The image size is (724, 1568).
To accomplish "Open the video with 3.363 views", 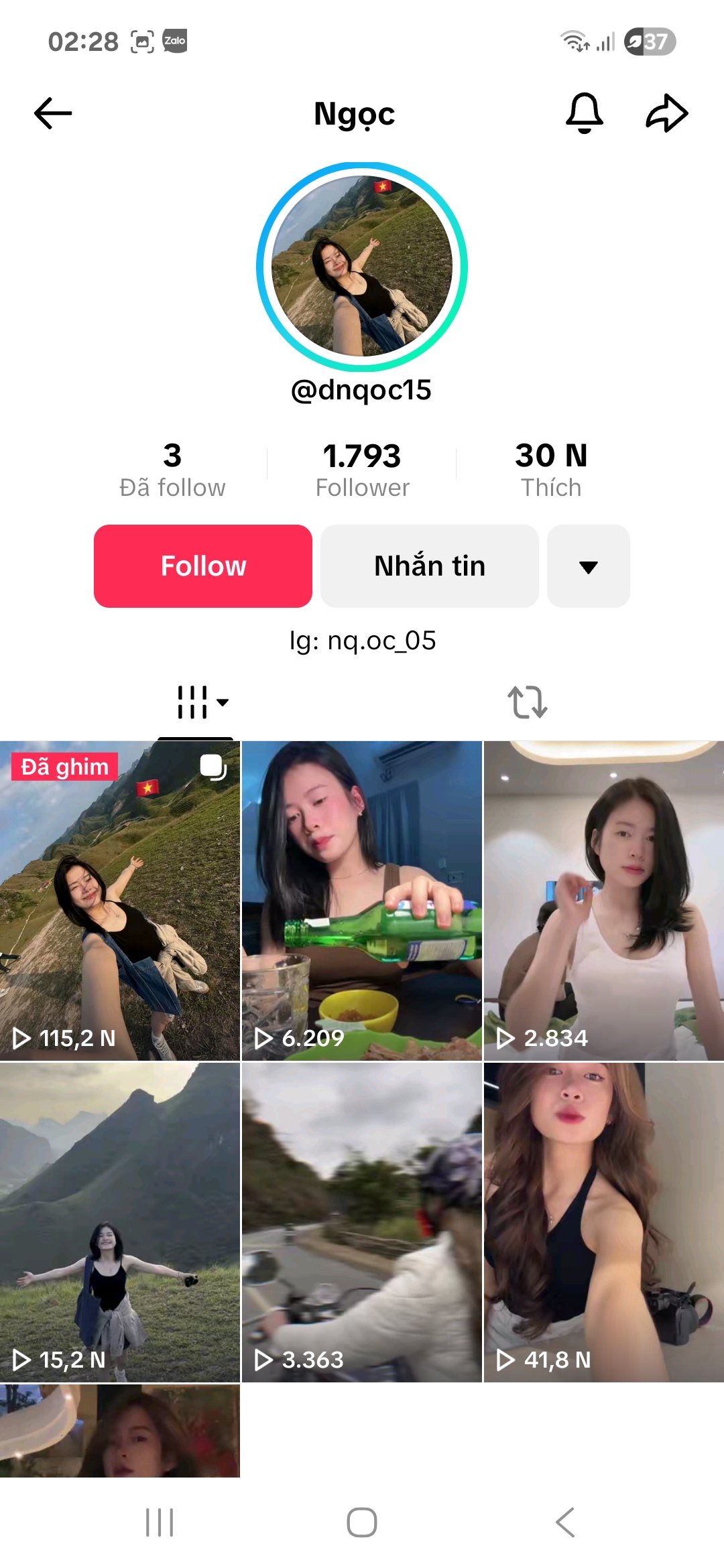I will (x=362, y=1222).
